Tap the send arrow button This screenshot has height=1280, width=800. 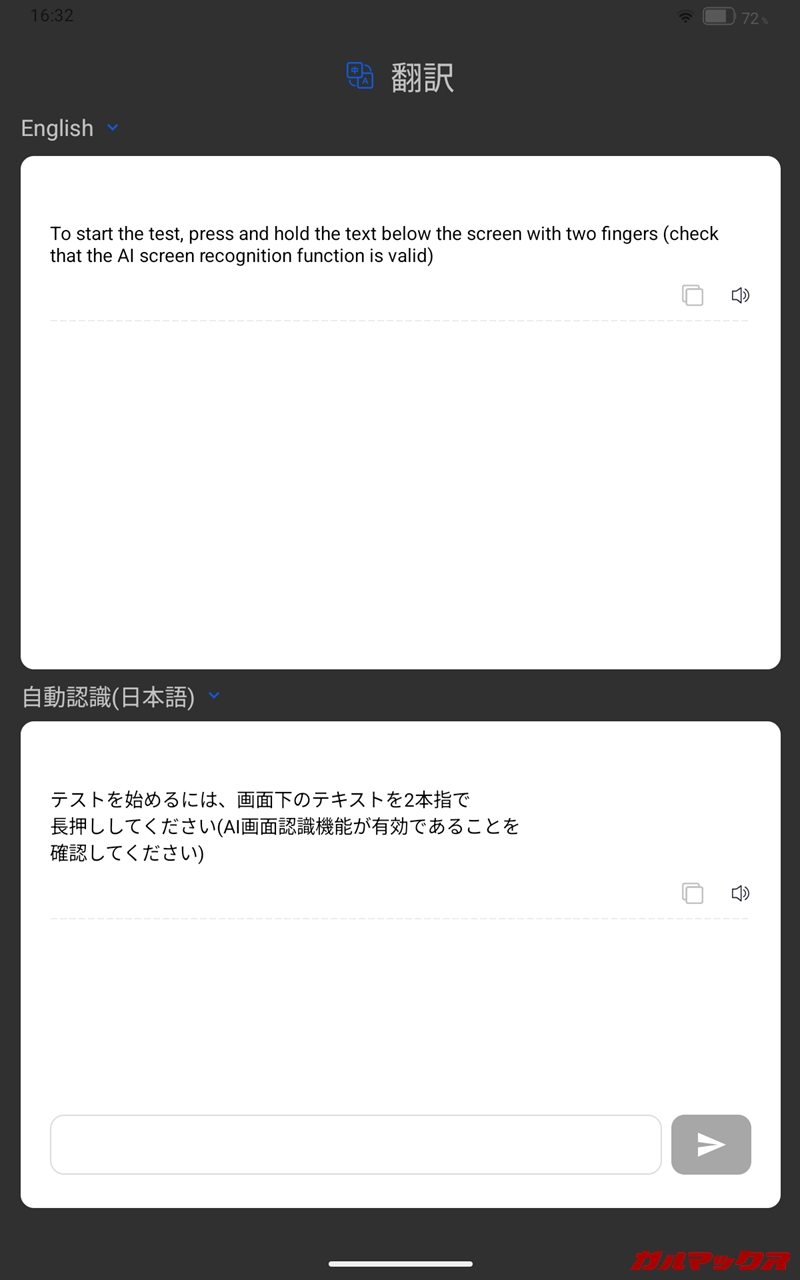click(711, 1144)
